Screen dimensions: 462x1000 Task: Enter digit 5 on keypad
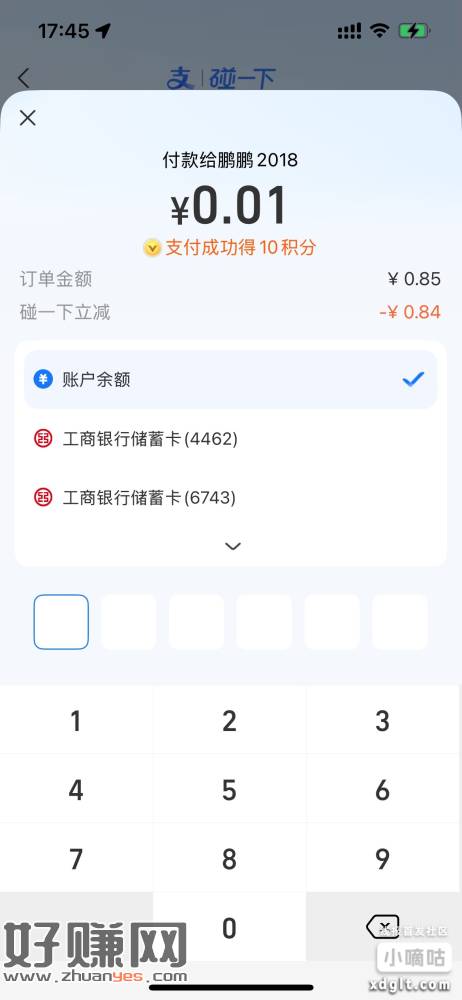pos(230,790)
